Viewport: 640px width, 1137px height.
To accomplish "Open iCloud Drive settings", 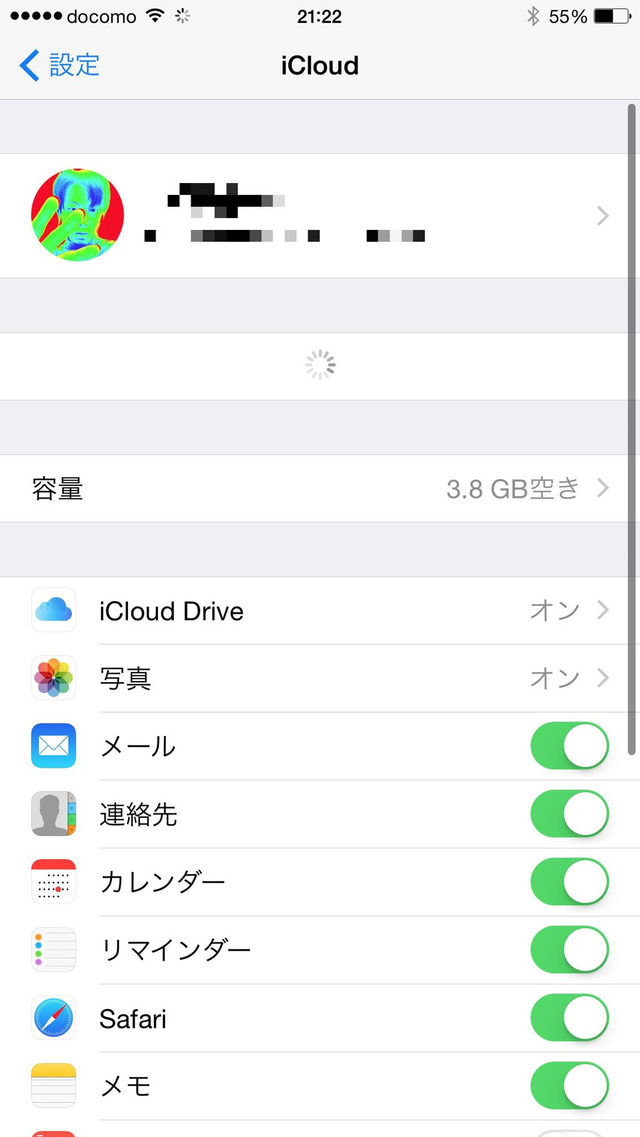I will point(320,611).
